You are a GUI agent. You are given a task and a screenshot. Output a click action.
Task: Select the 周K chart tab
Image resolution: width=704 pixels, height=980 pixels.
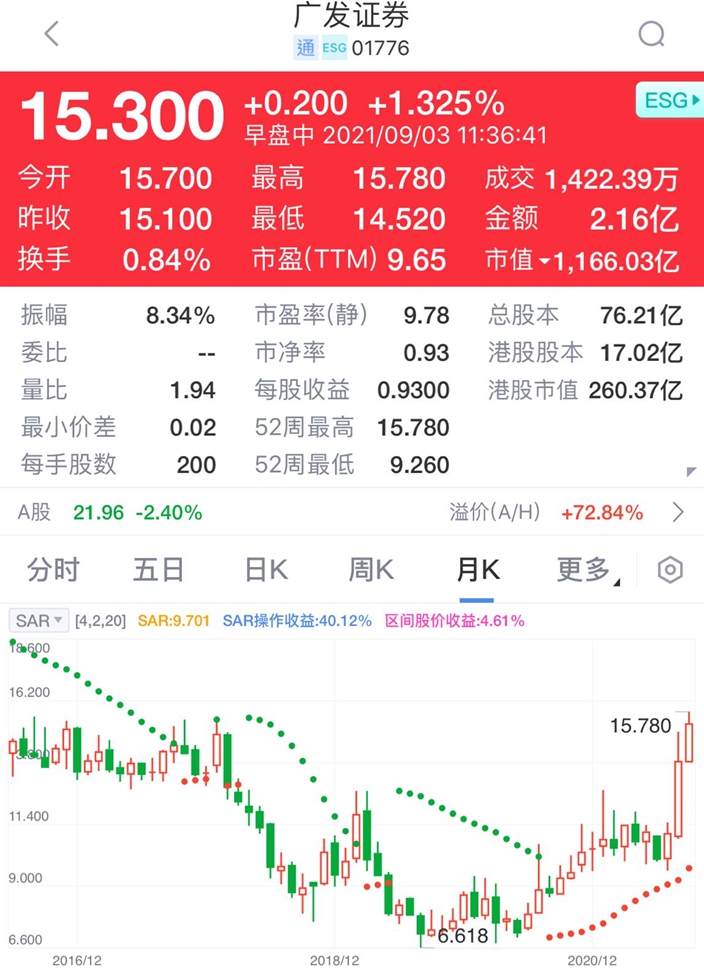[371, 570]
